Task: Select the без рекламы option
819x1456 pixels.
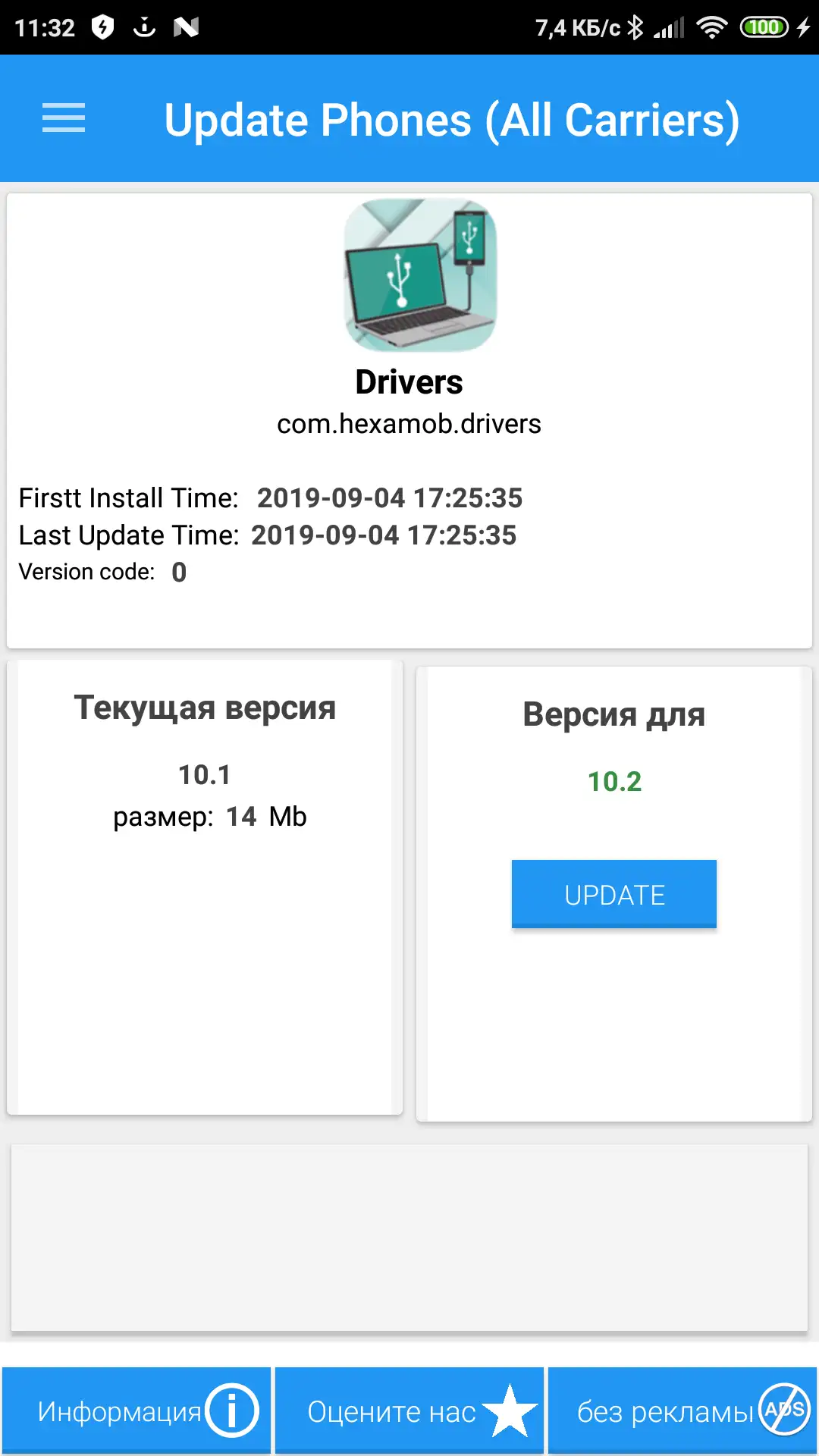Action: coord(682,1410)
